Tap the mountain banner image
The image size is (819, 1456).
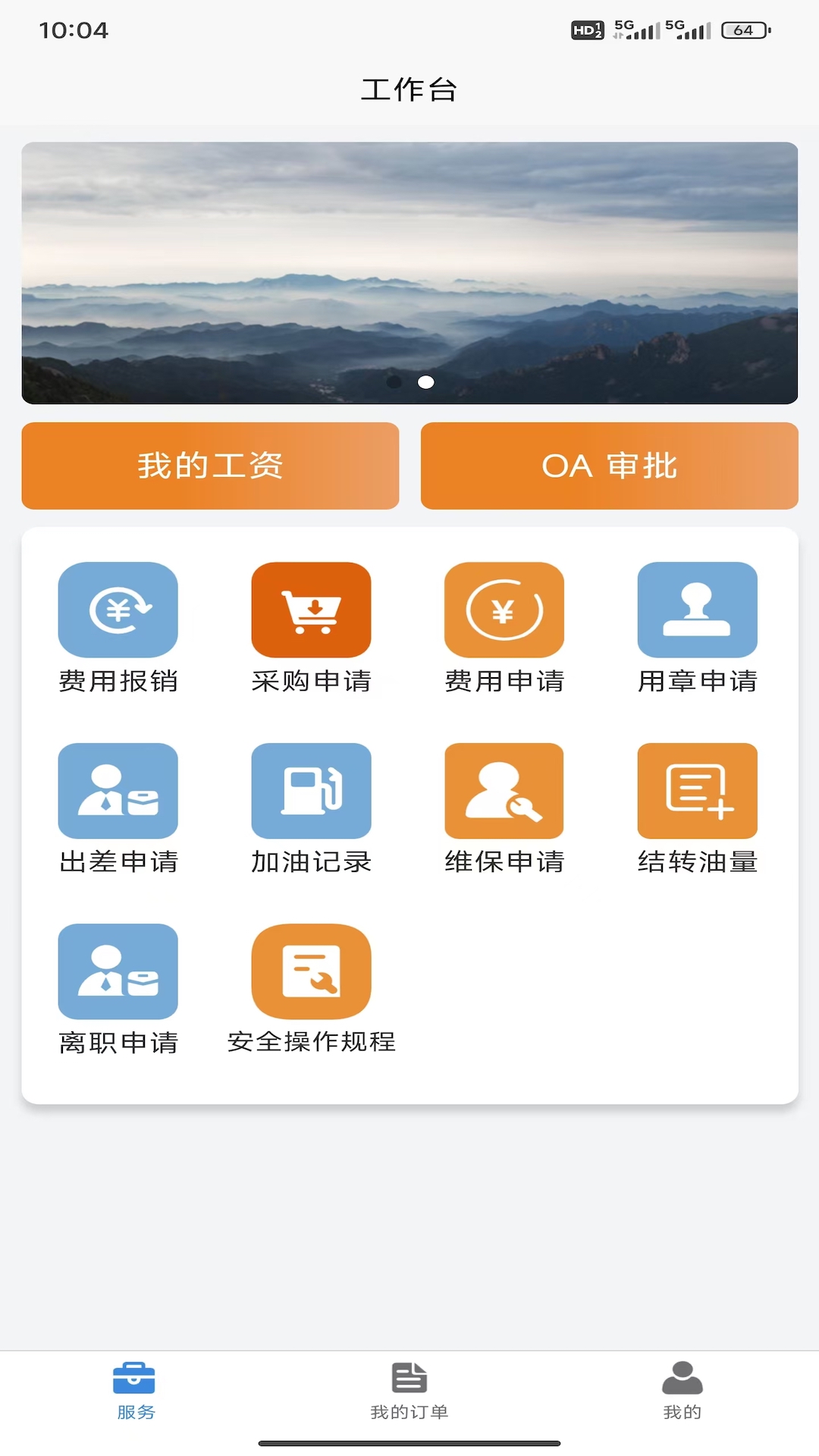[409, 258]
